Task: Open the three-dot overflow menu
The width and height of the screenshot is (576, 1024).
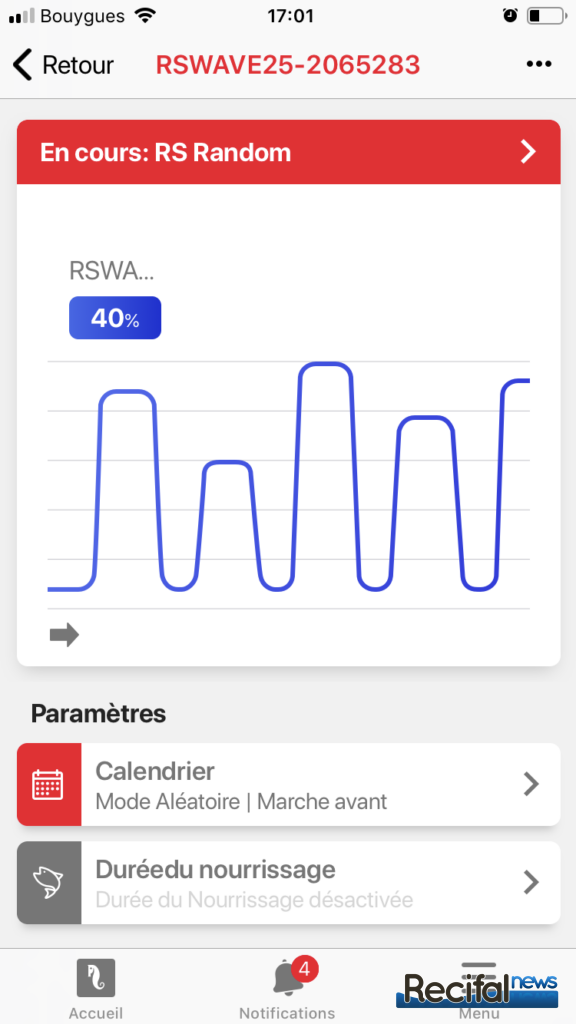Action: pos(539,64)
